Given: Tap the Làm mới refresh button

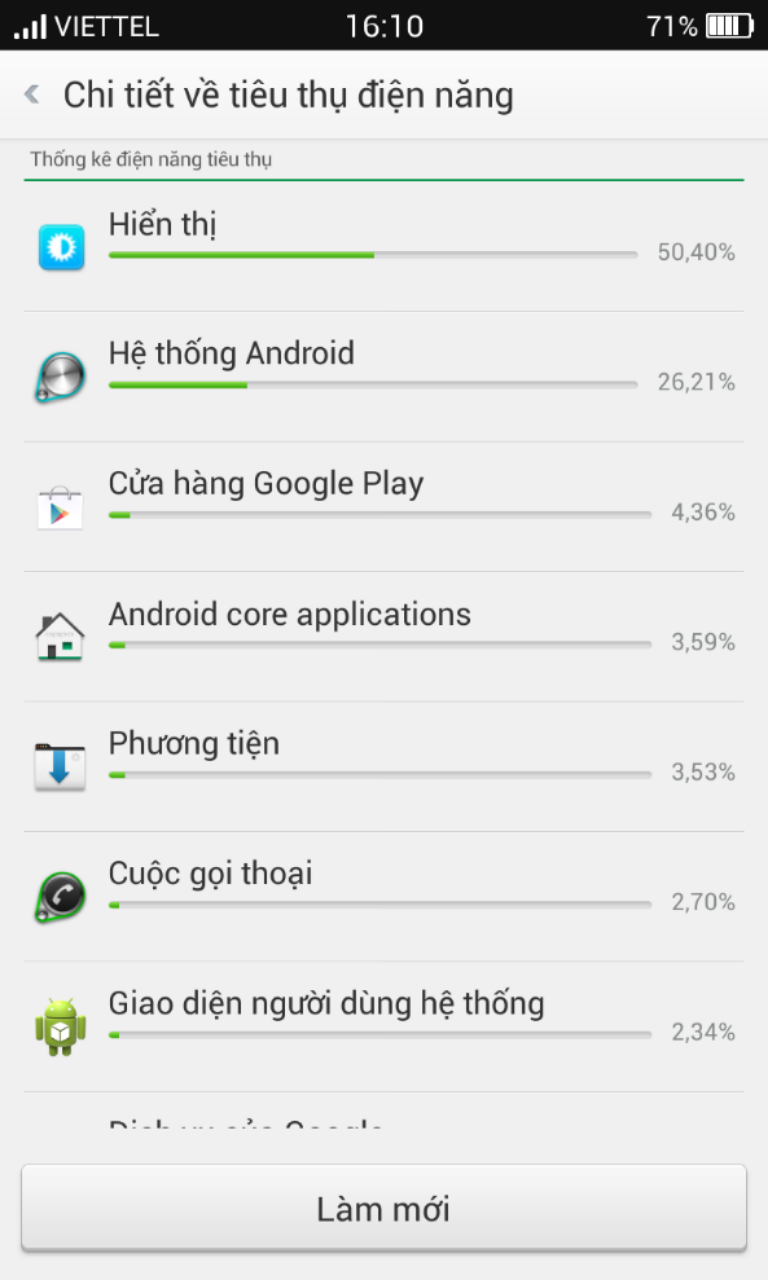Looking at the screenshot, I should [384, 1208].
